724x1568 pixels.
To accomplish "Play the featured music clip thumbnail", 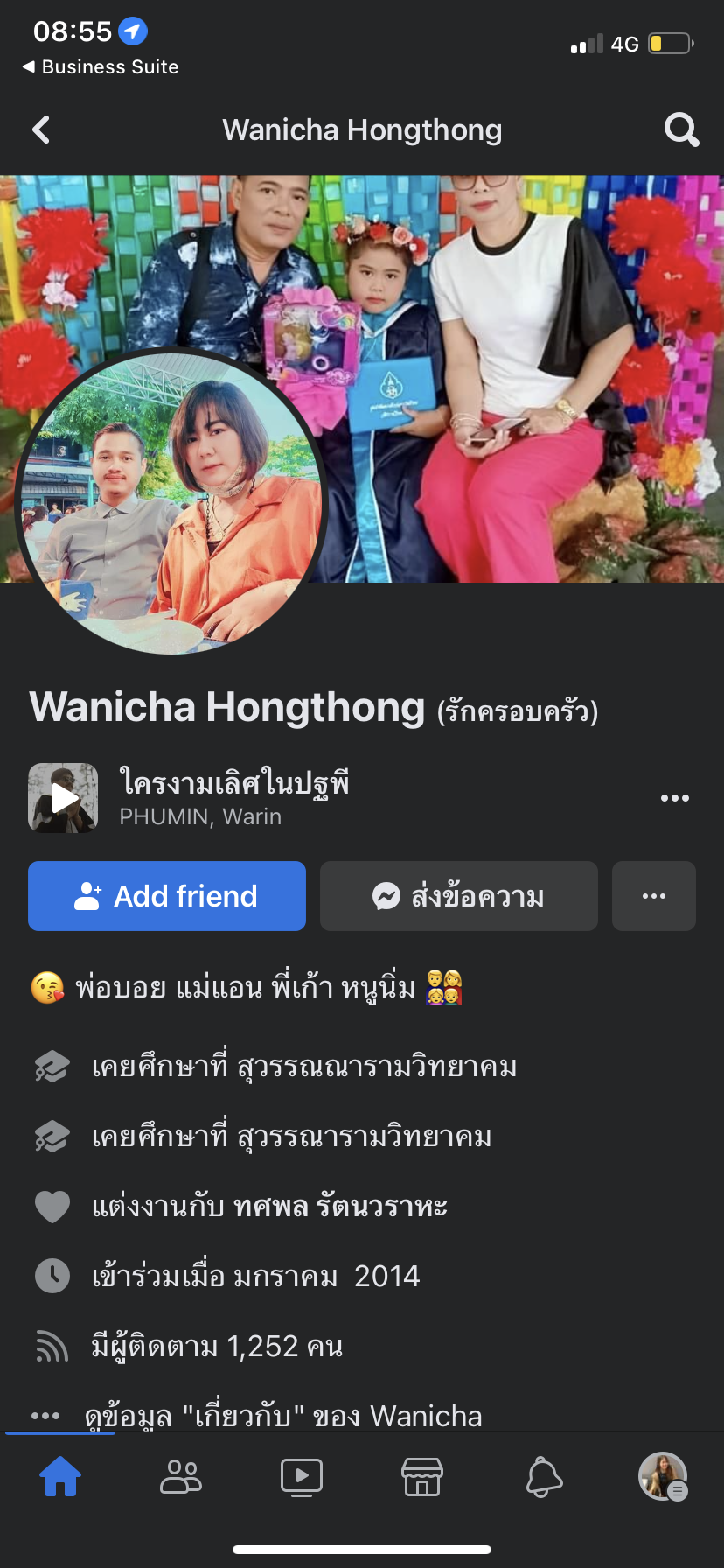I will point(63,798).
